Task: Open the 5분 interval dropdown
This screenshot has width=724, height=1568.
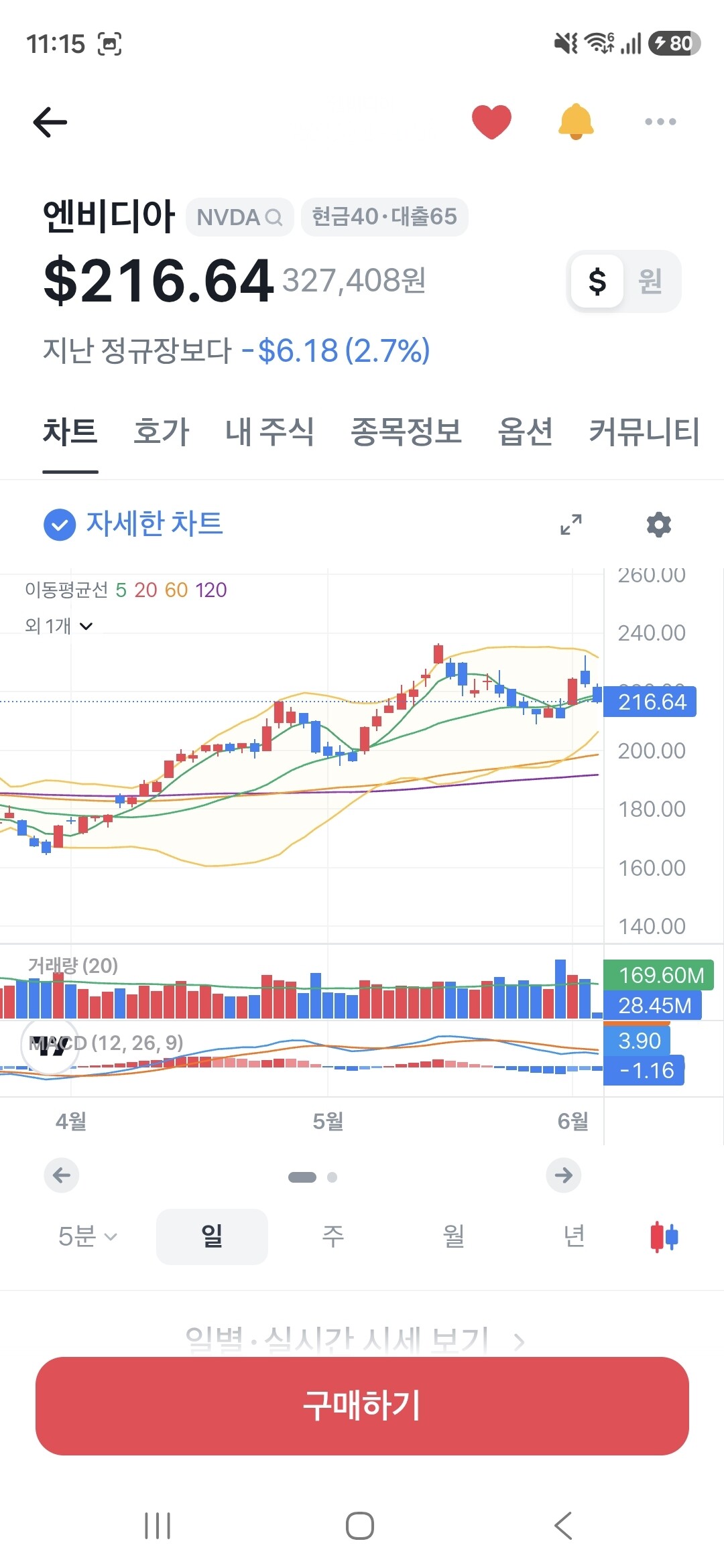Action: coord(88,1236)
